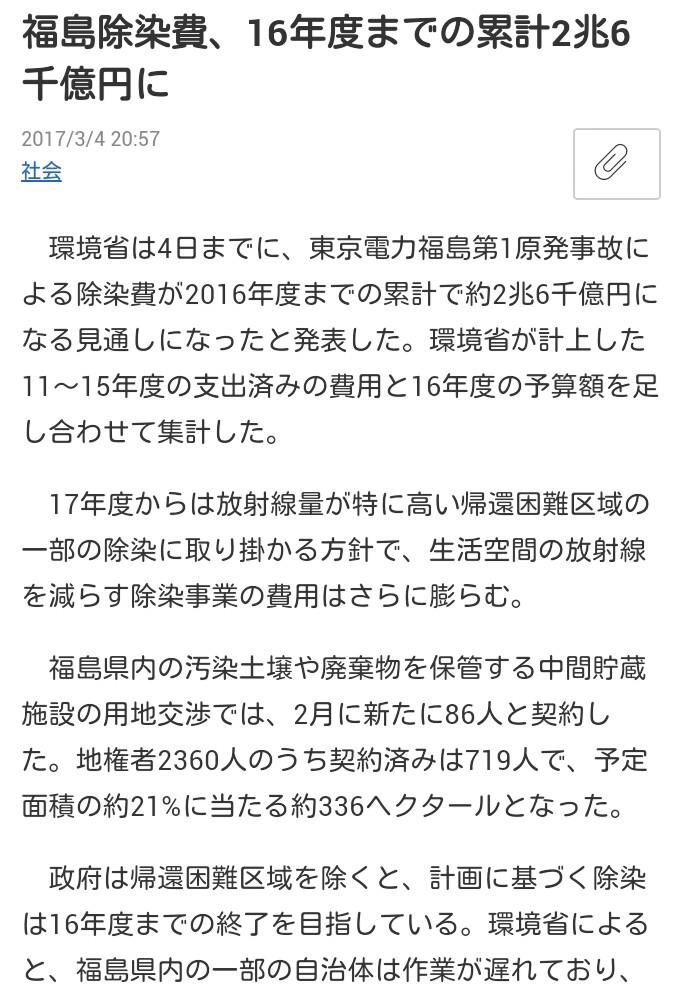Tap the paperclip clip button

tap(616, 164)
